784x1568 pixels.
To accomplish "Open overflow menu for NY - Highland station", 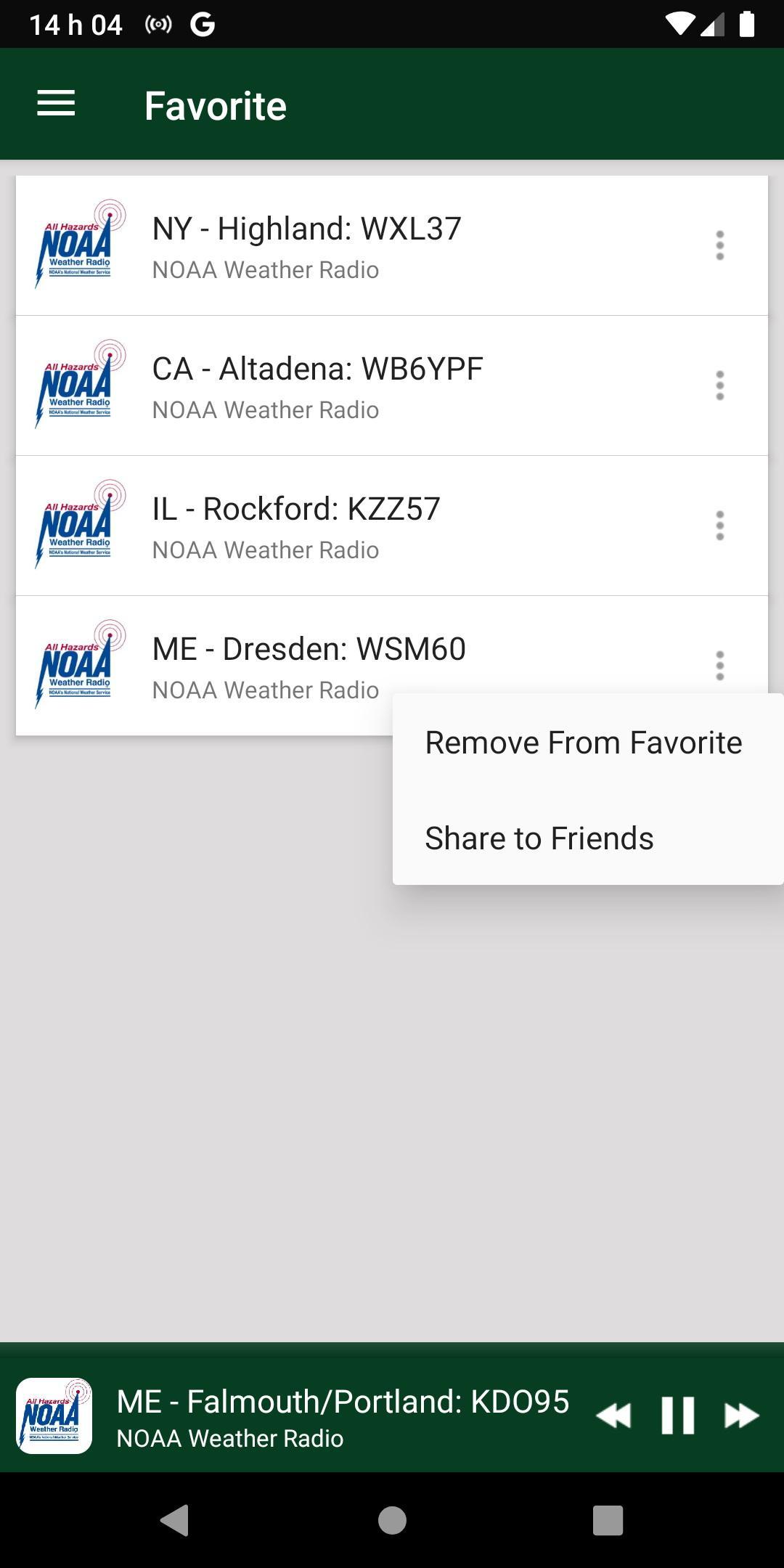I will pos(719,245).
